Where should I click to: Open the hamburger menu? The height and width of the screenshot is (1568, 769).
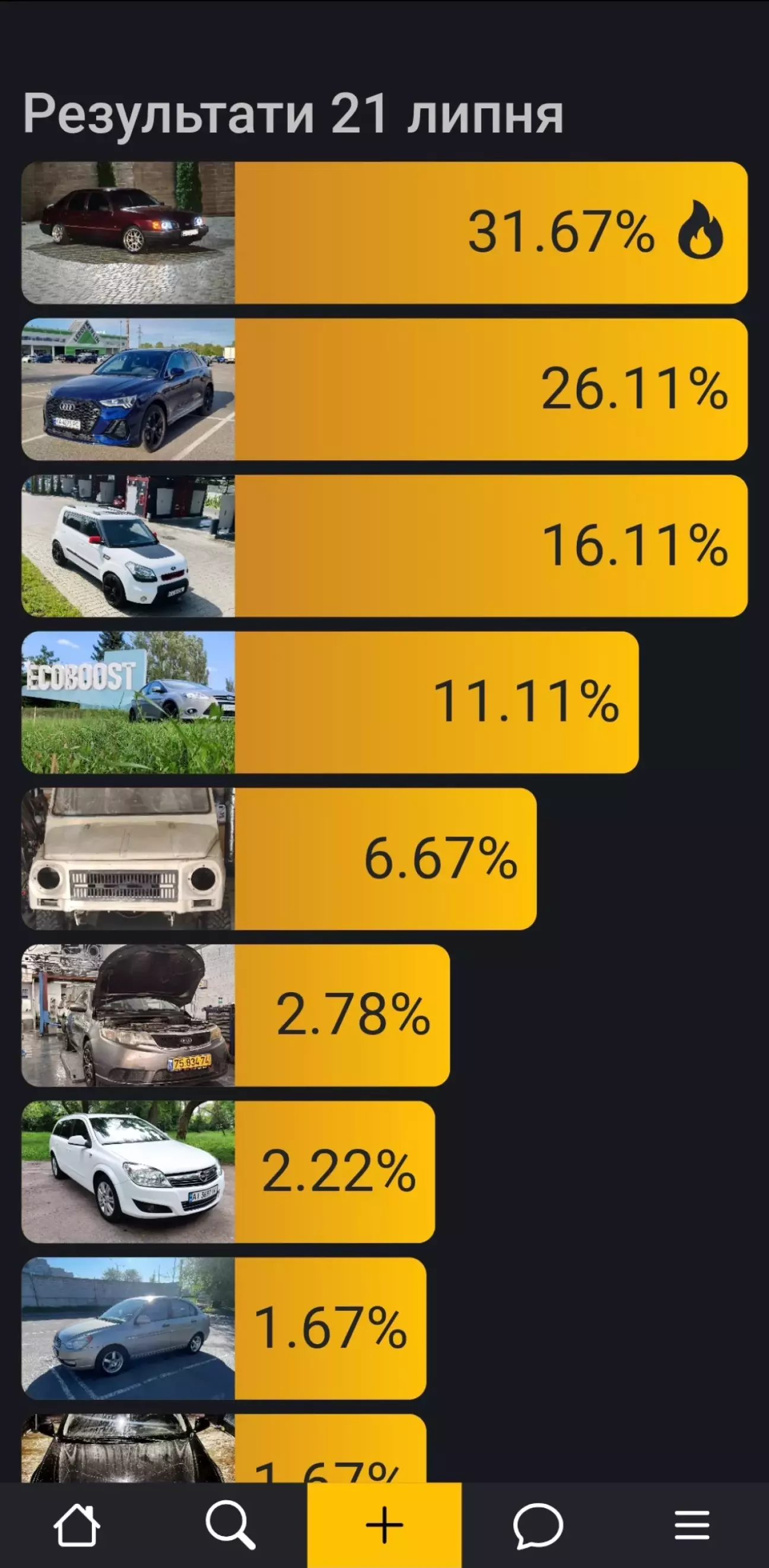pyautogui.click(x=692, y=1525)
